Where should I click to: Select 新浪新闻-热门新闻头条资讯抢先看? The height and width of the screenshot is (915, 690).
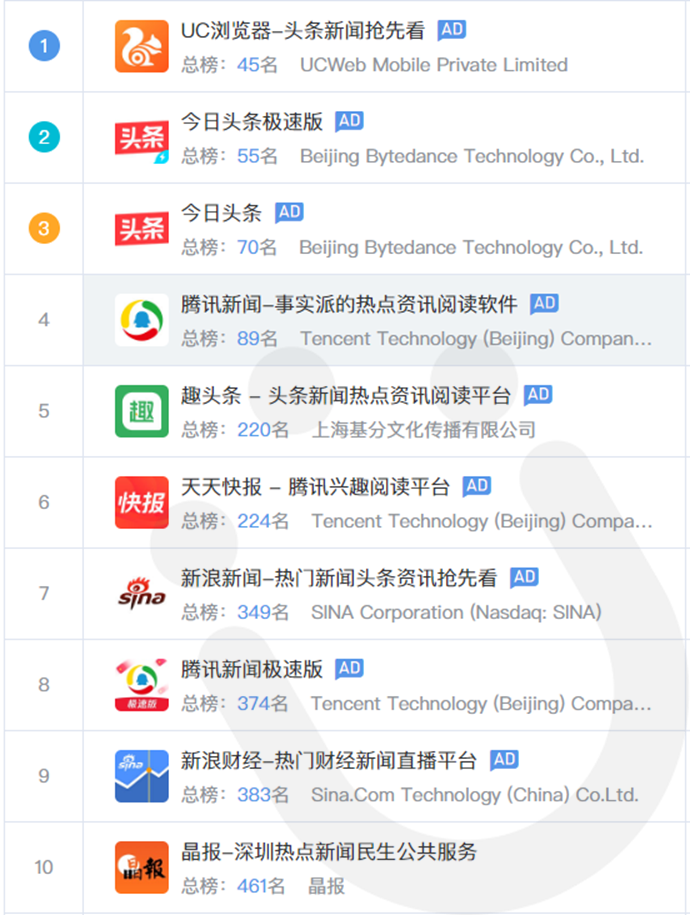tap(338, 578)
